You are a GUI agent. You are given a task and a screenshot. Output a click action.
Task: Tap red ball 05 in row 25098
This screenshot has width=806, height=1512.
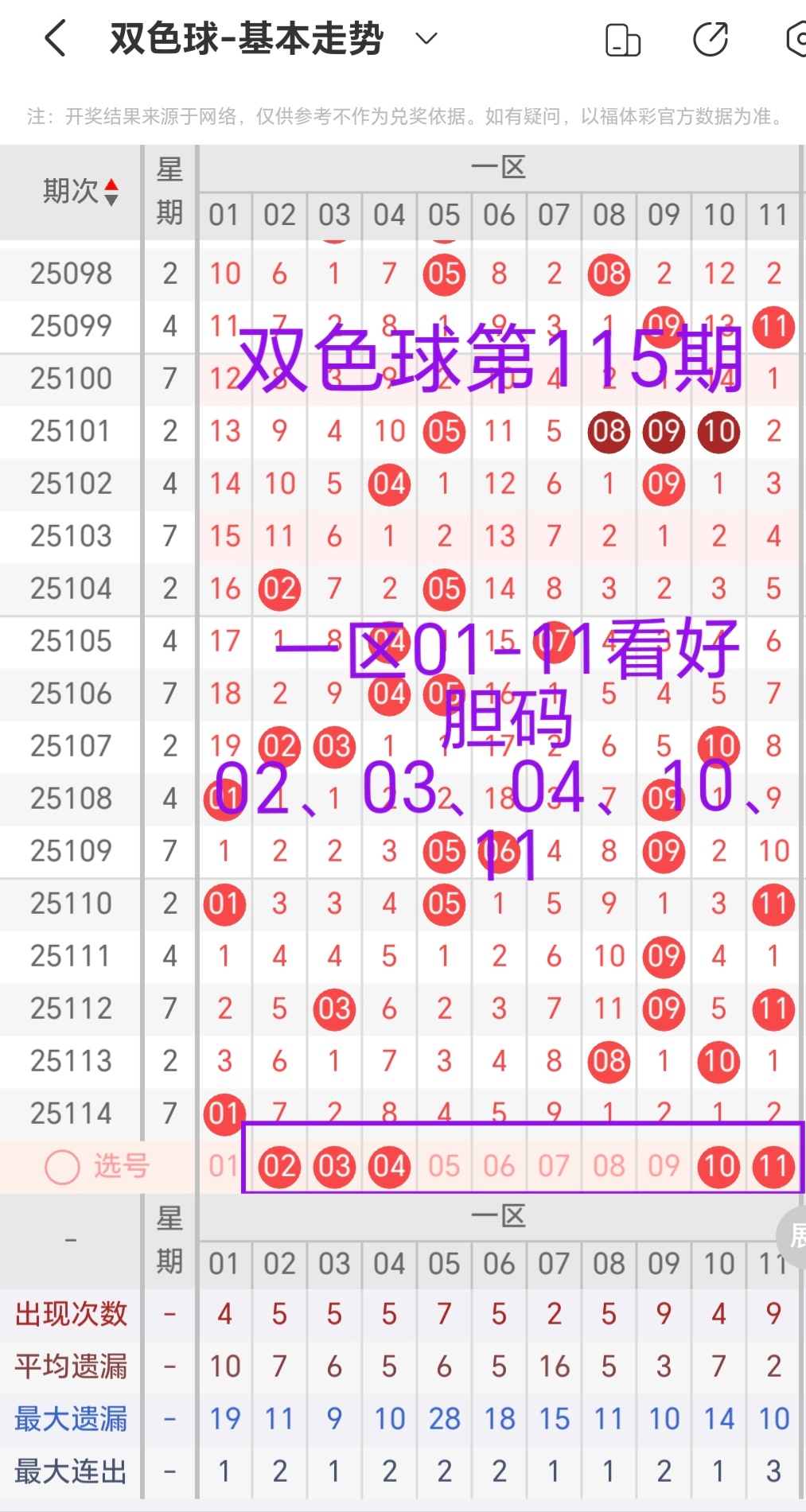coord(444,274)
